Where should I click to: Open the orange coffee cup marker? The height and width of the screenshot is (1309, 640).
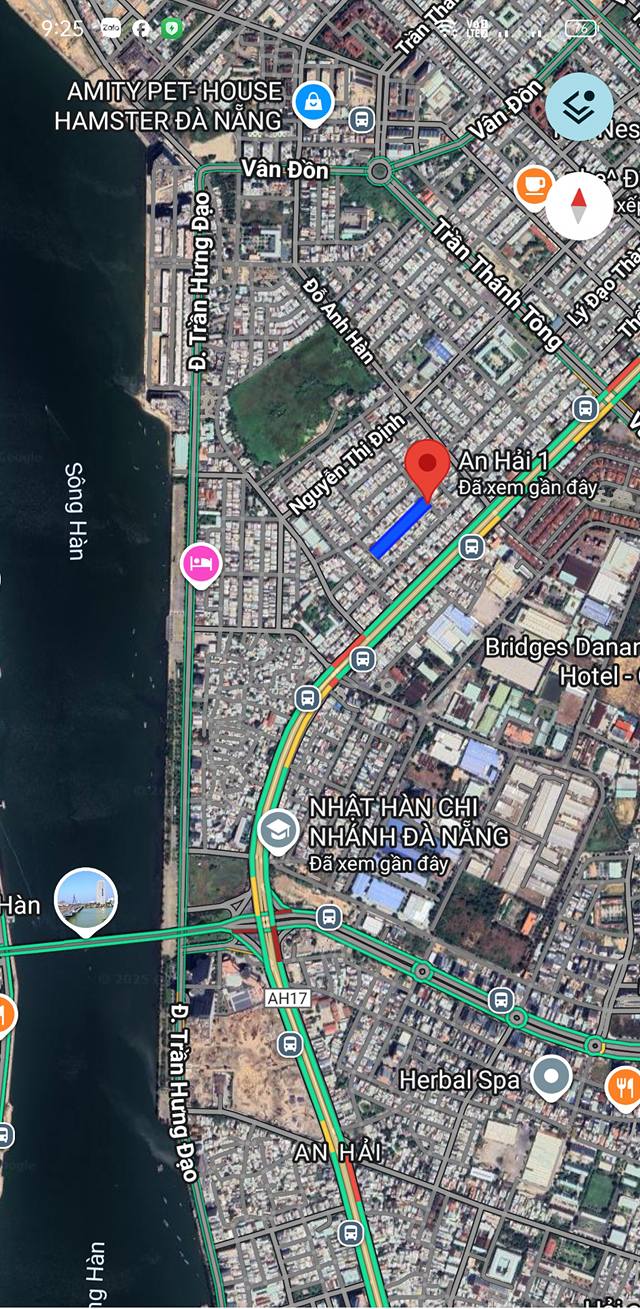pyautogui.click(x=534, y=186)
